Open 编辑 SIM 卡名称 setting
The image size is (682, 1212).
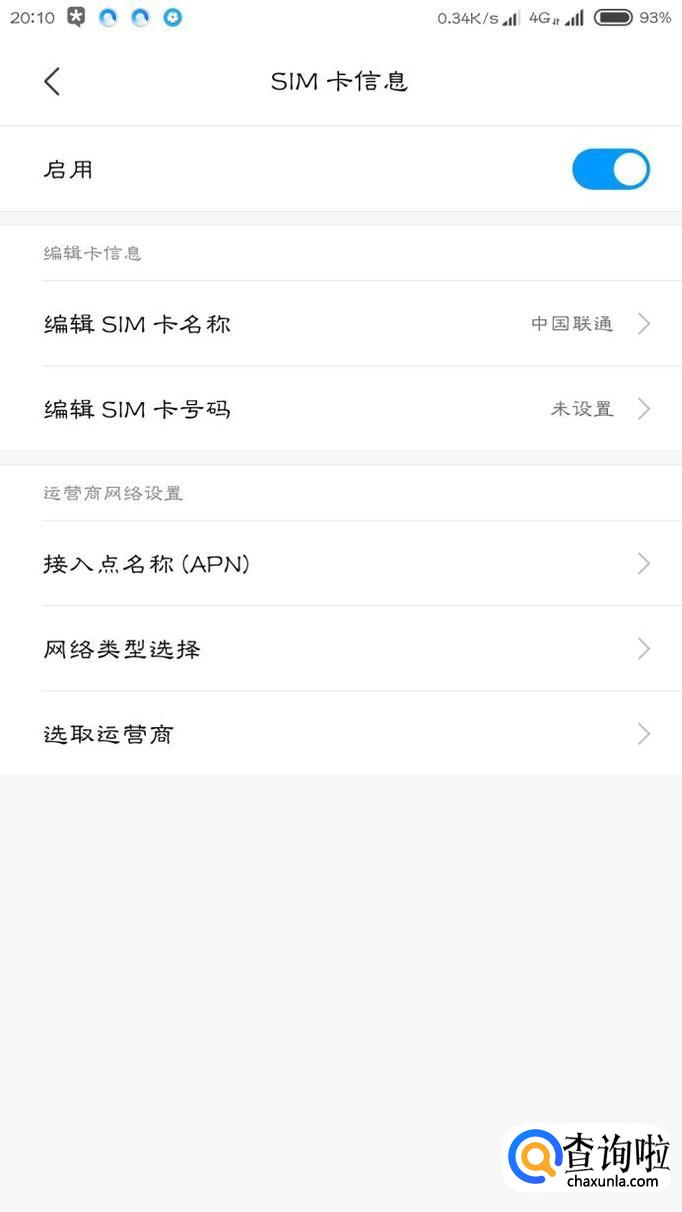[x=340, y=324]
